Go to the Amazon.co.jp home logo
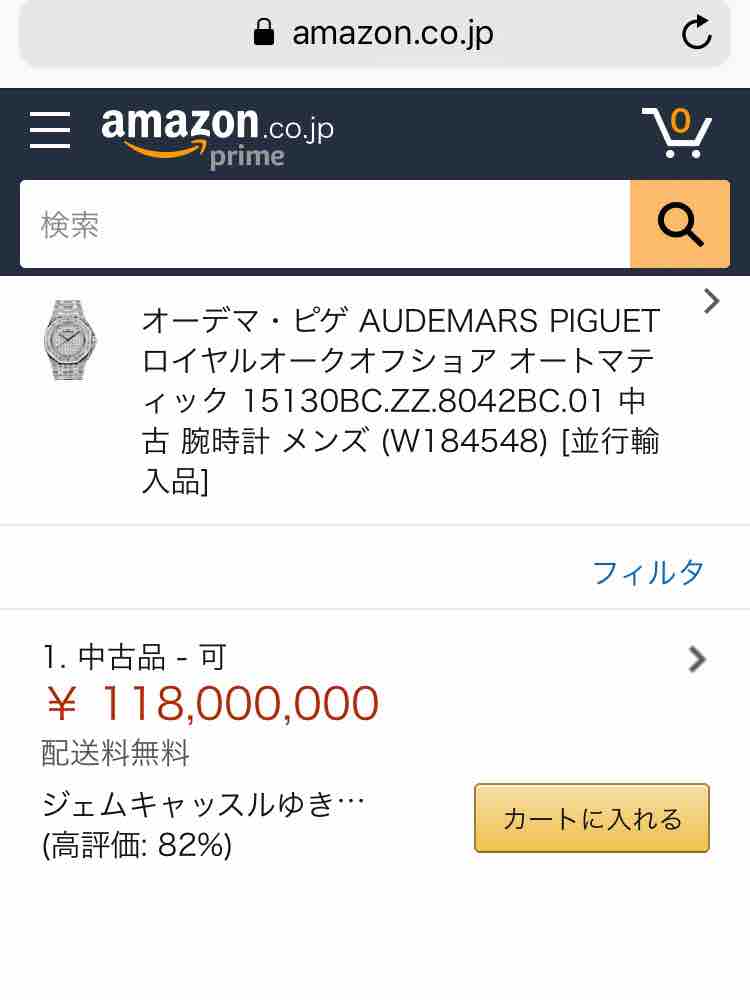 click(217, 136)
